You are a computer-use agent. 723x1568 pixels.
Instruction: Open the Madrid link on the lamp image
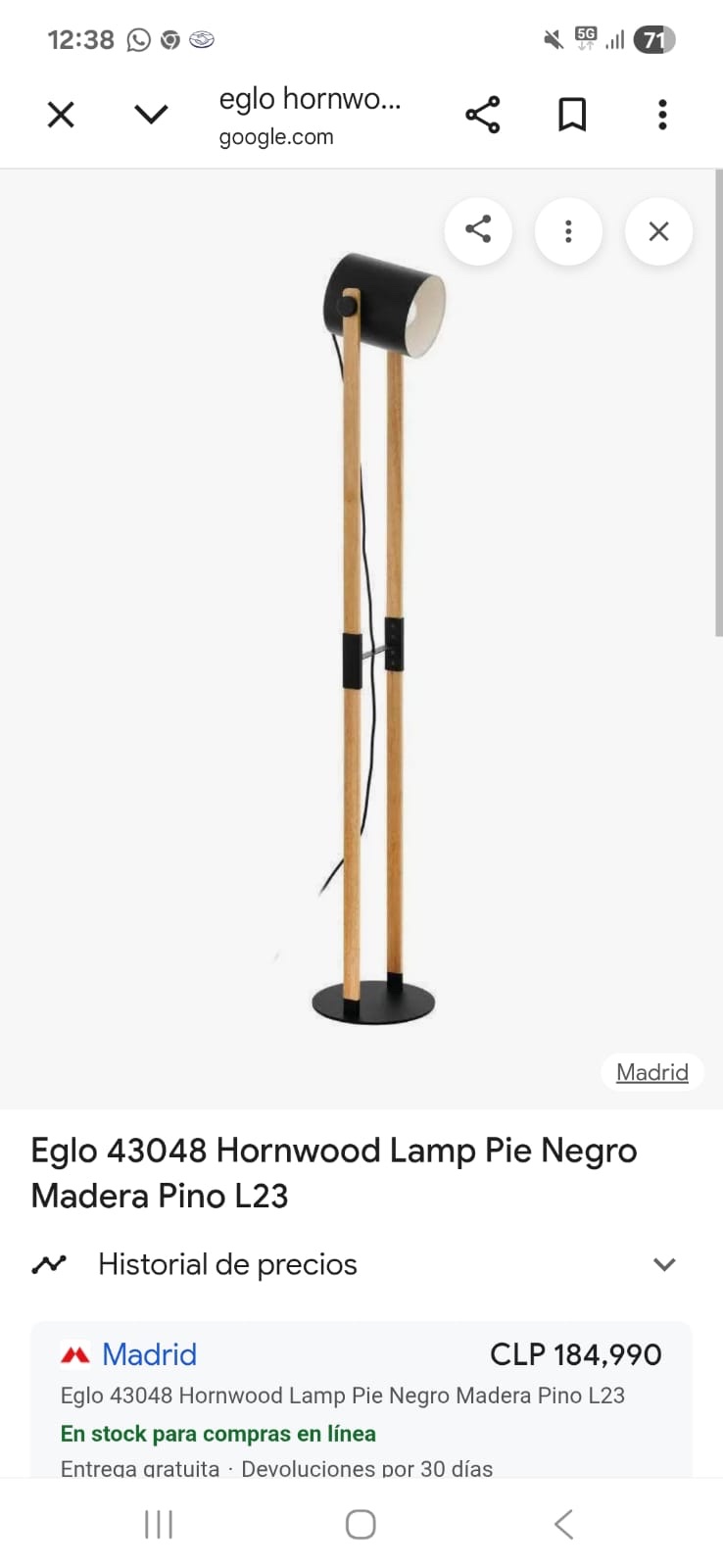click(652, 1072)
